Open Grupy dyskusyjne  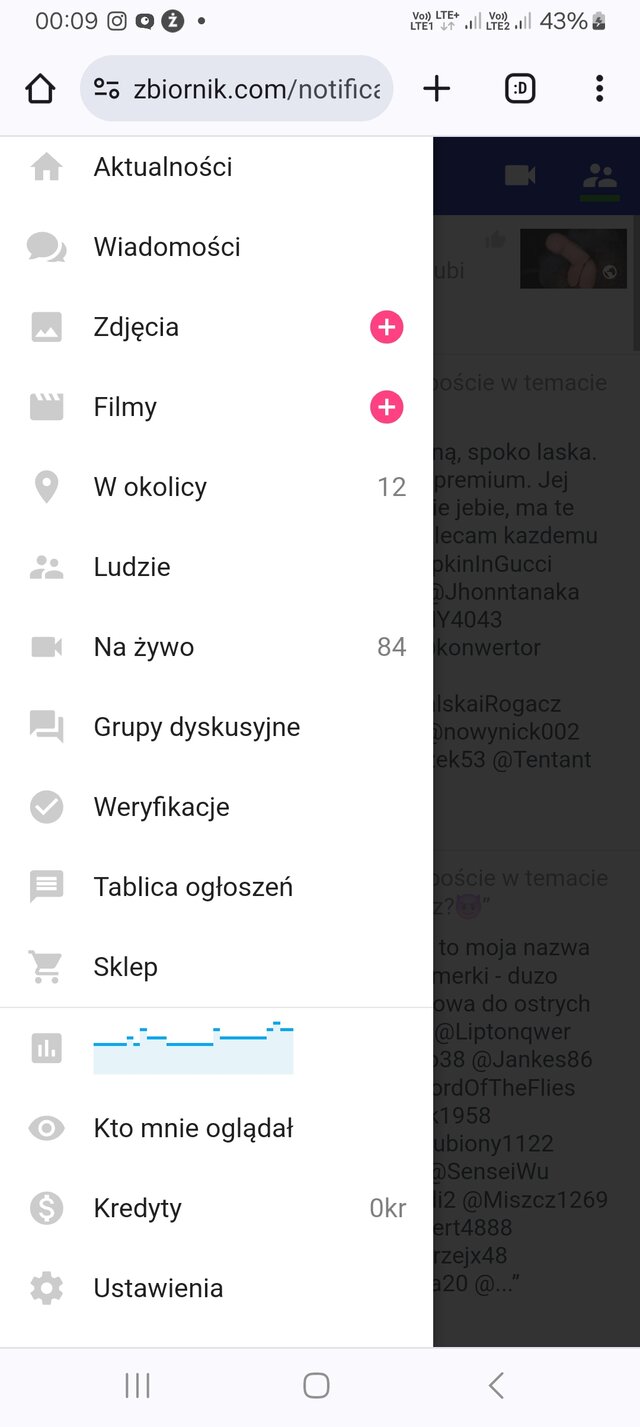(197, 727)
